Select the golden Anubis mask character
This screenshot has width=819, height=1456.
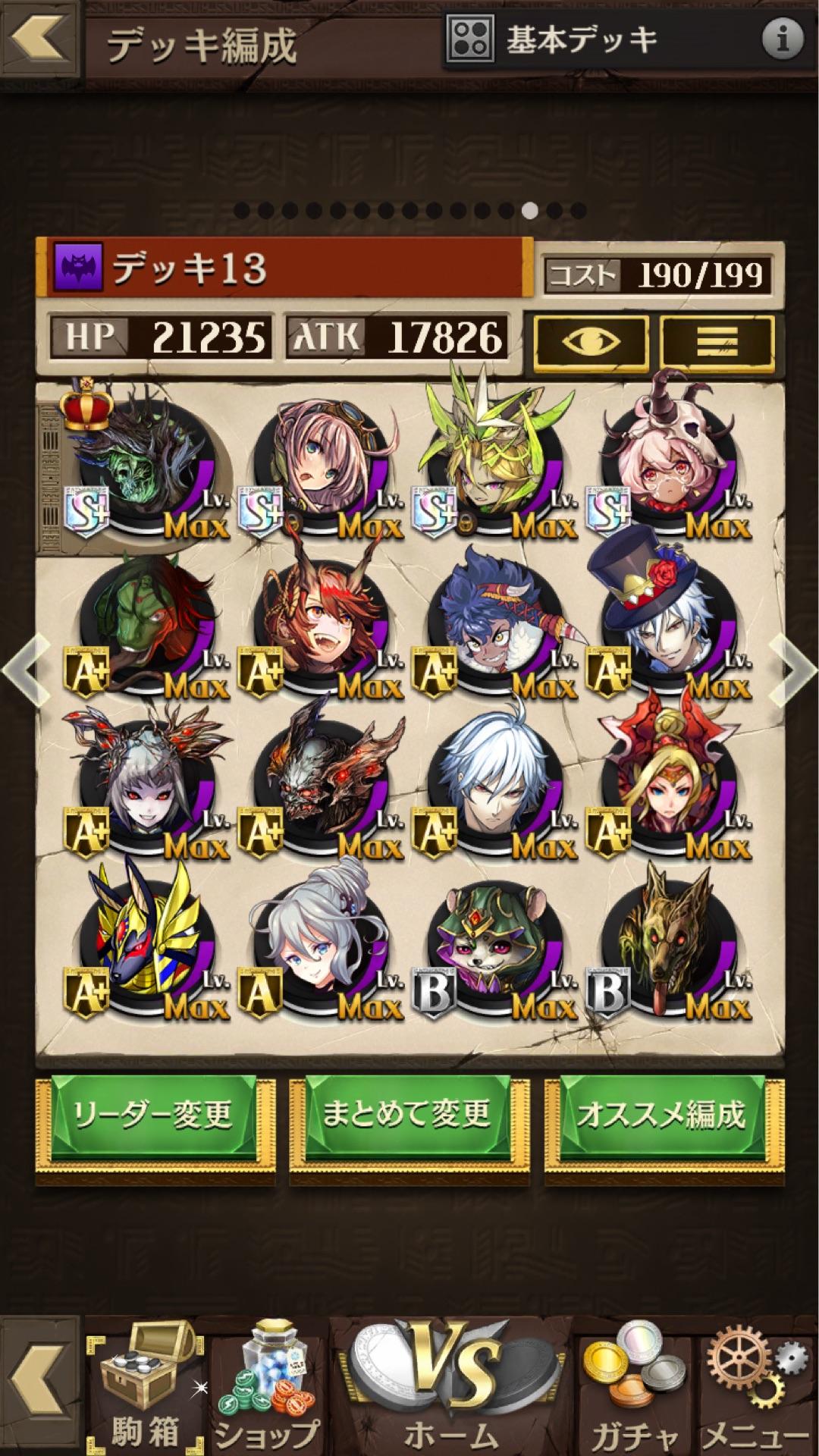(146, 940)
